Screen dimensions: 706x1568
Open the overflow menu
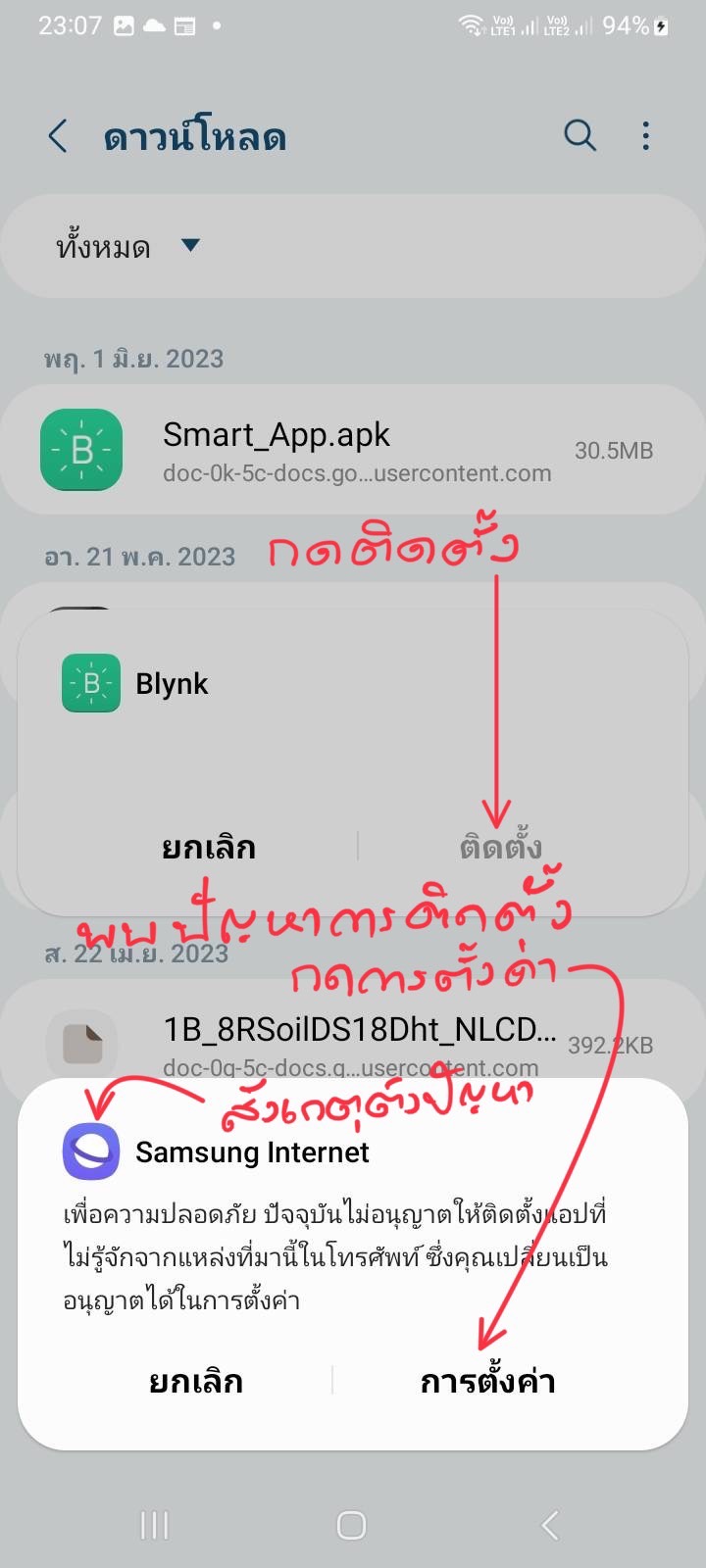(x=645, y=135)
